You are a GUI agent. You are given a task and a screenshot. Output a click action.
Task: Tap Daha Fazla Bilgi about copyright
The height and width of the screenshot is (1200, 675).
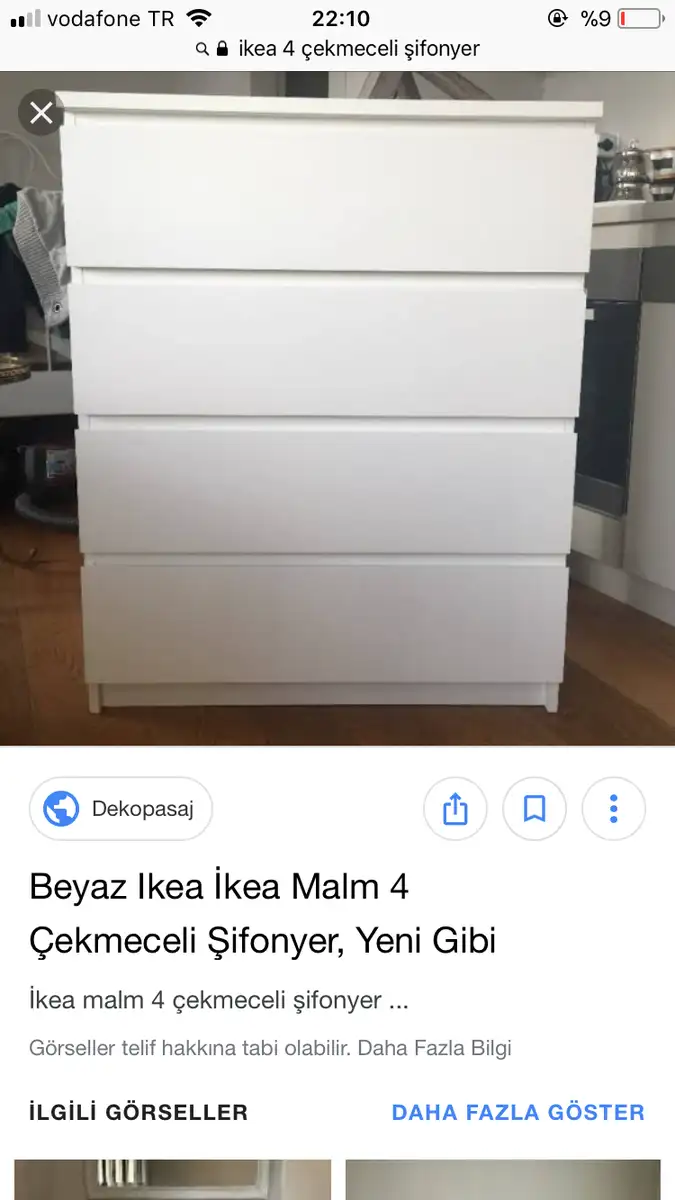pos(434,1048)
